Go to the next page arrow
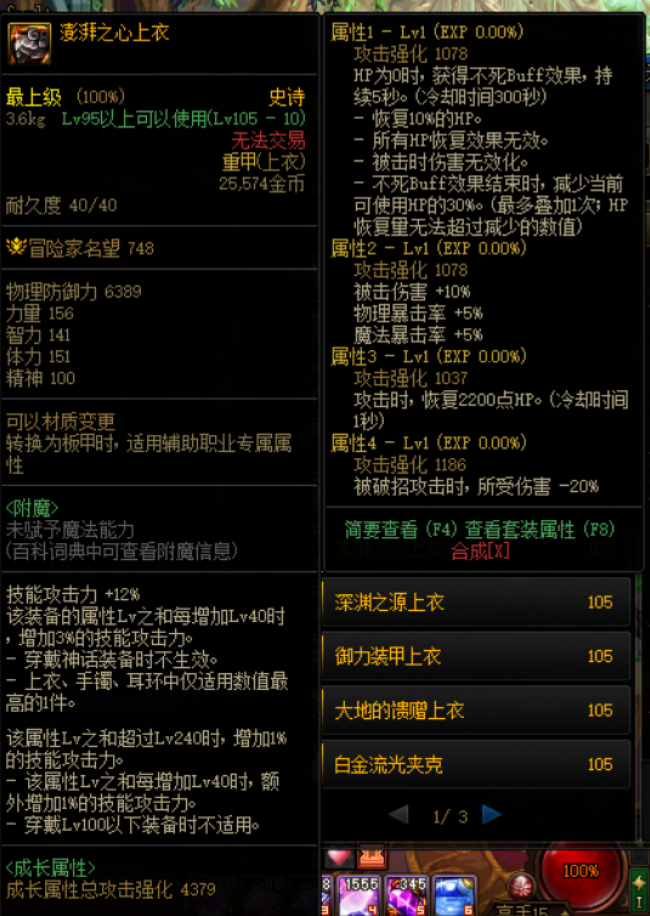This screenshot has height=916, width=650. pos(492,815)
